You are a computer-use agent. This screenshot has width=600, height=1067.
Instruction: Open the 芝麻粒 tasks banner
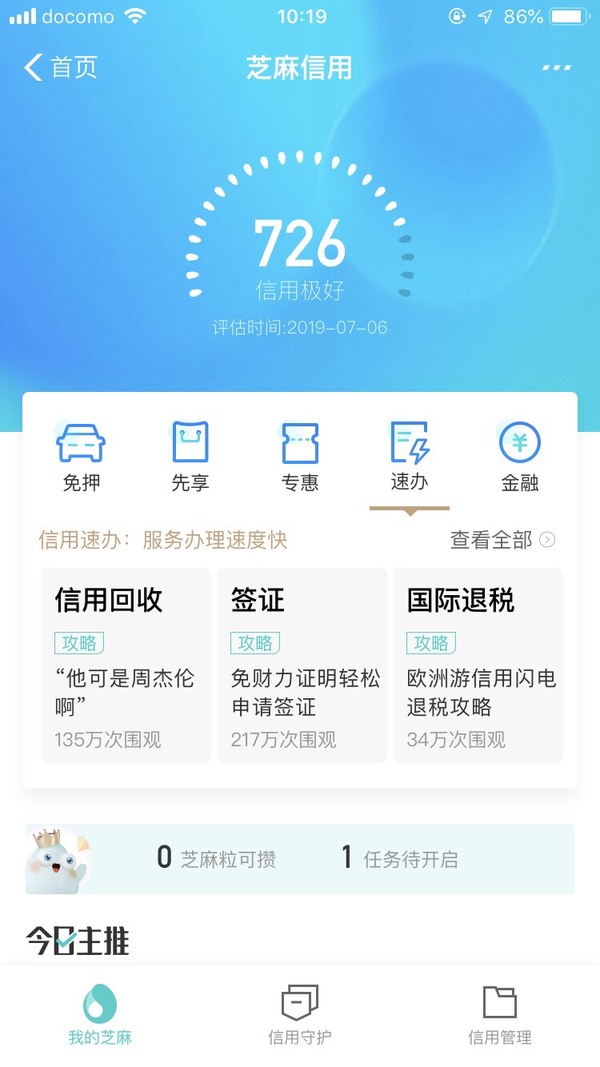(x=300, y=858)
